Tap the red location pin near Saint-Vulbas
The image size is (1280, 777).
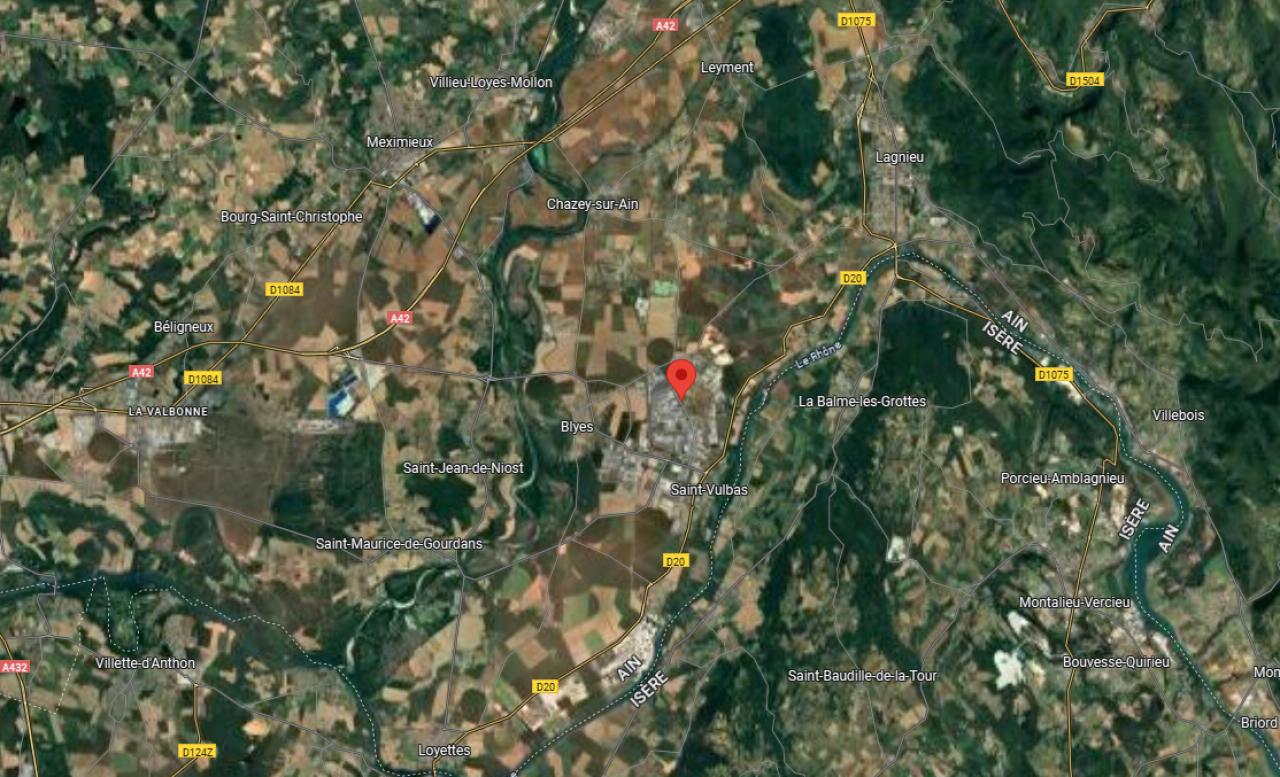point(681,378)
